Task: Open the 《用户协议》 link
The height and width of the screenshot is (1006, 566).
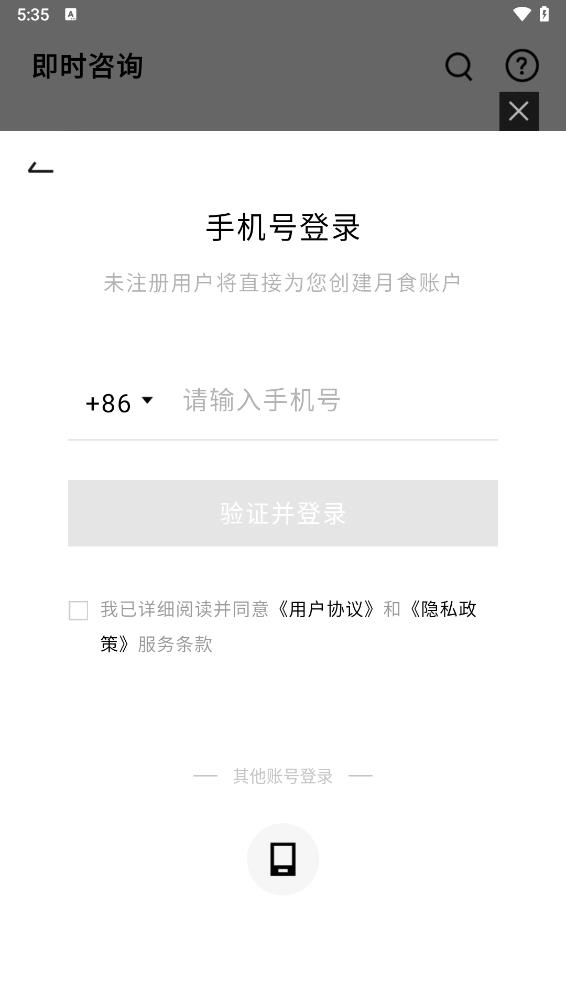Action: pyautogui.click(x=327, y=609)
